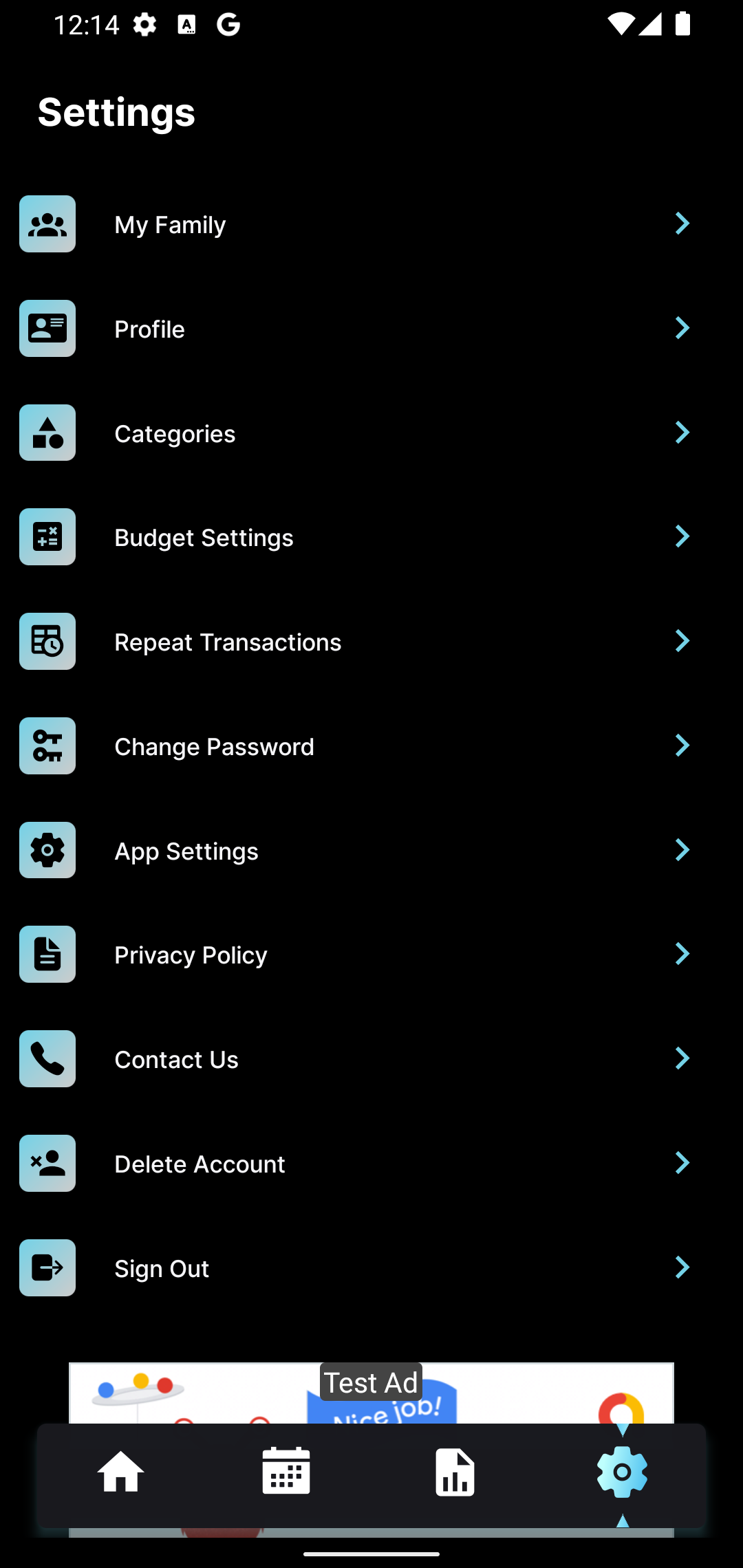Viewport: 743px width, 1568px height.
Task: Open the Change Password option
Action: [x=214, y=745]
